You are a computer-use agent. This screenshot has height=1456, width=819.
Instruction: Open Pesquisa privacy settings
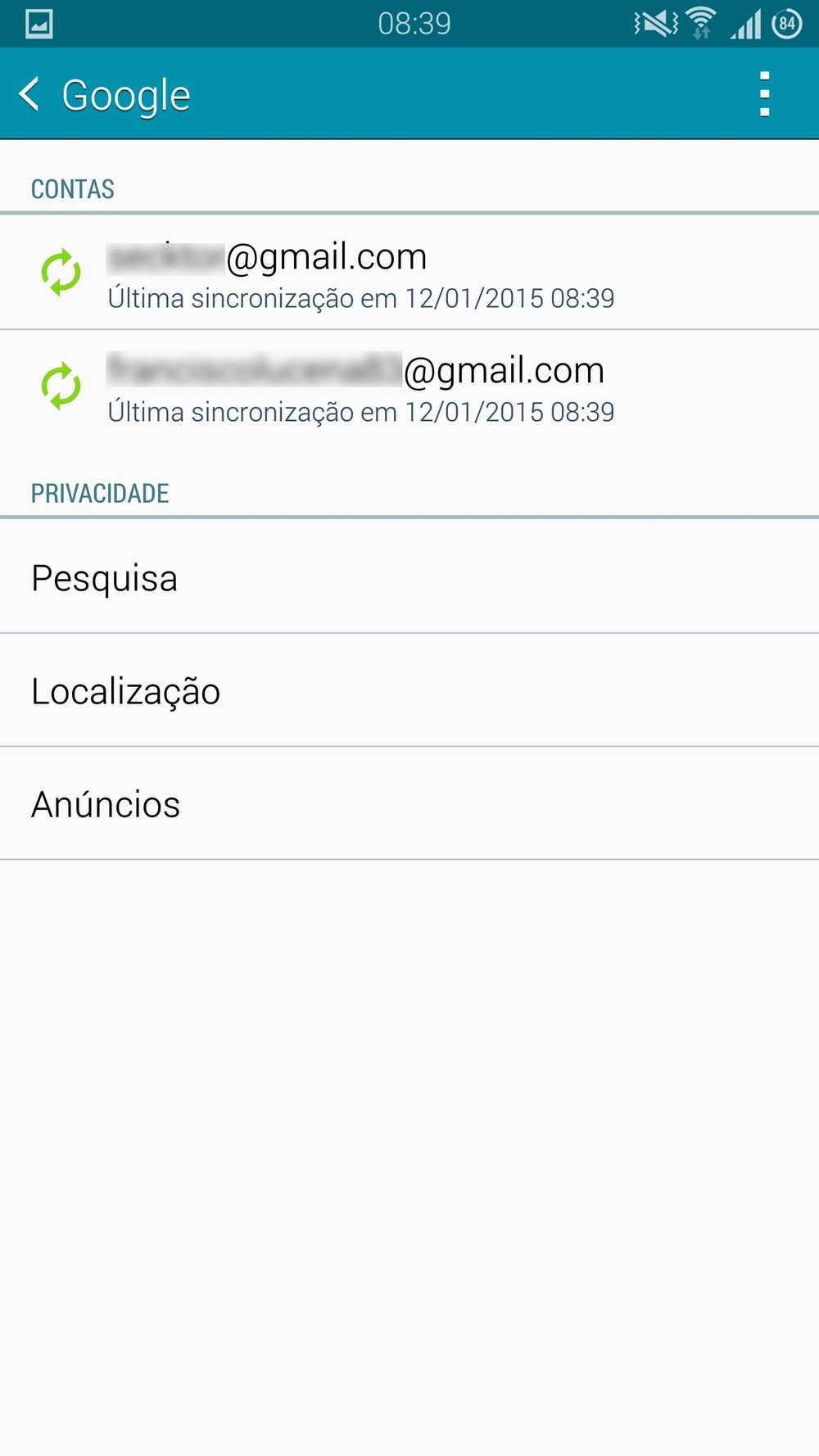pyautogui.click(x=105, y=578)
